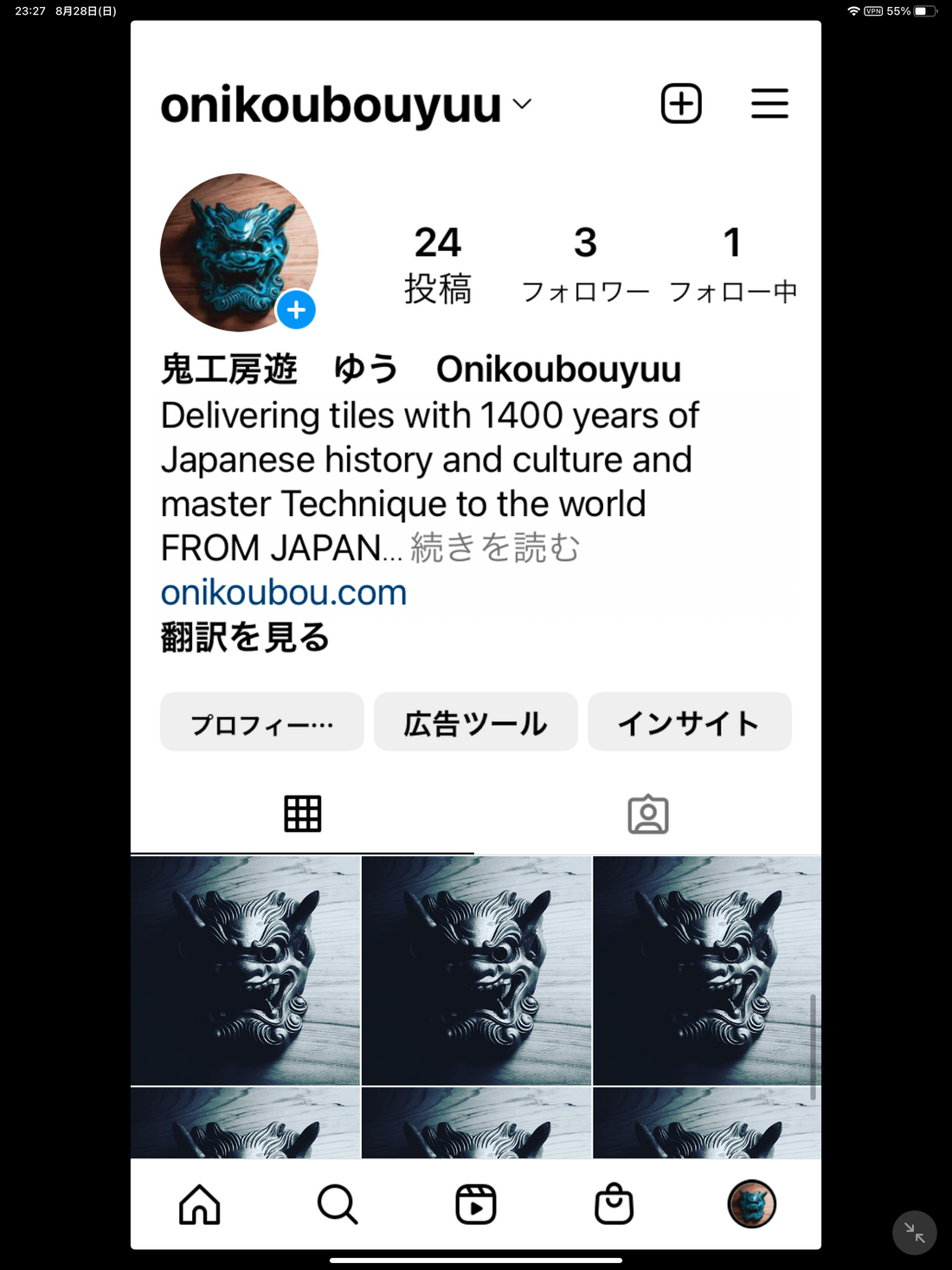
Task: Select the profile tab in bottom bar
Action: coord(752,1204)
